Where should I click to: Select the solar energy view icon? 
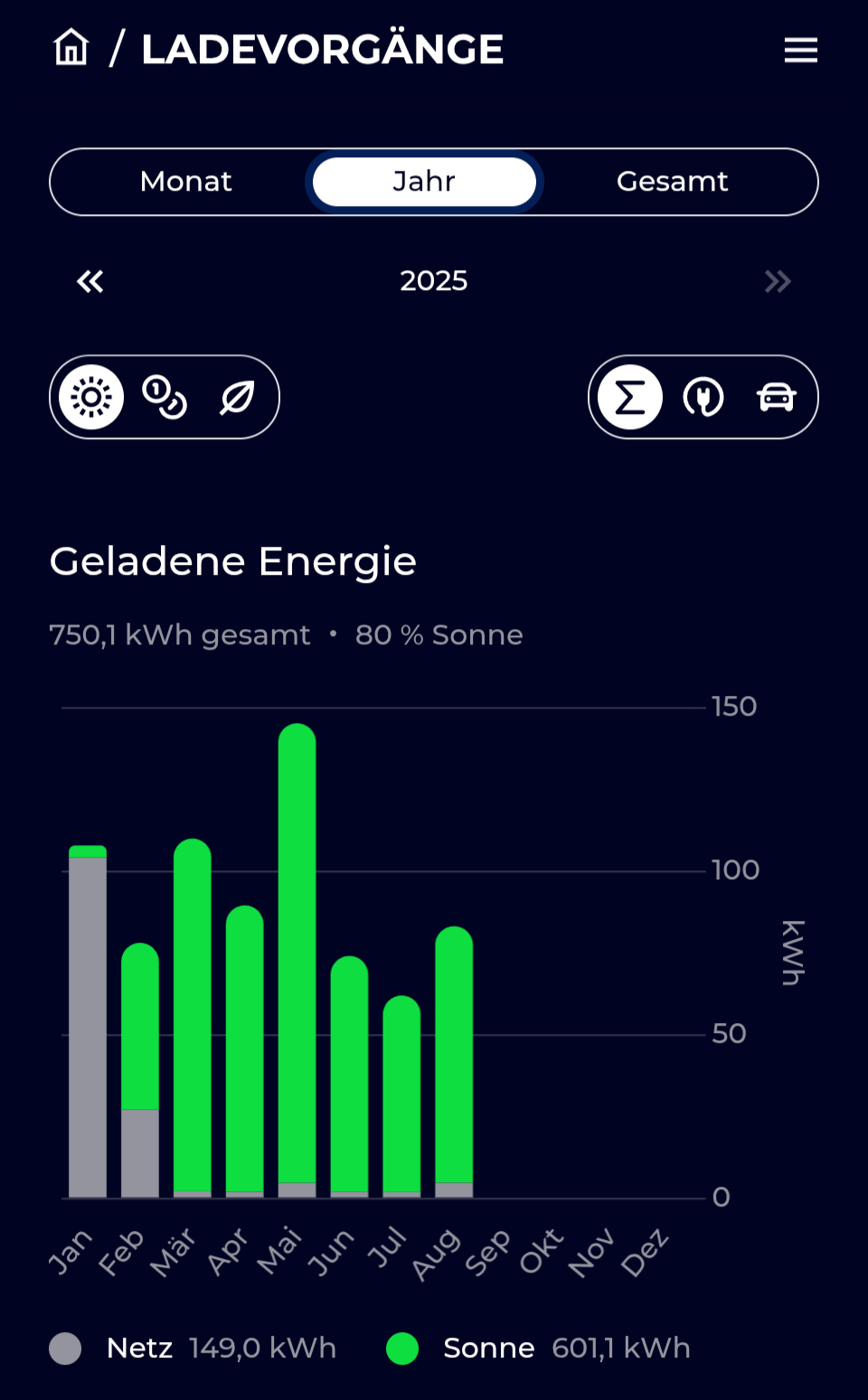click(91, 397)
